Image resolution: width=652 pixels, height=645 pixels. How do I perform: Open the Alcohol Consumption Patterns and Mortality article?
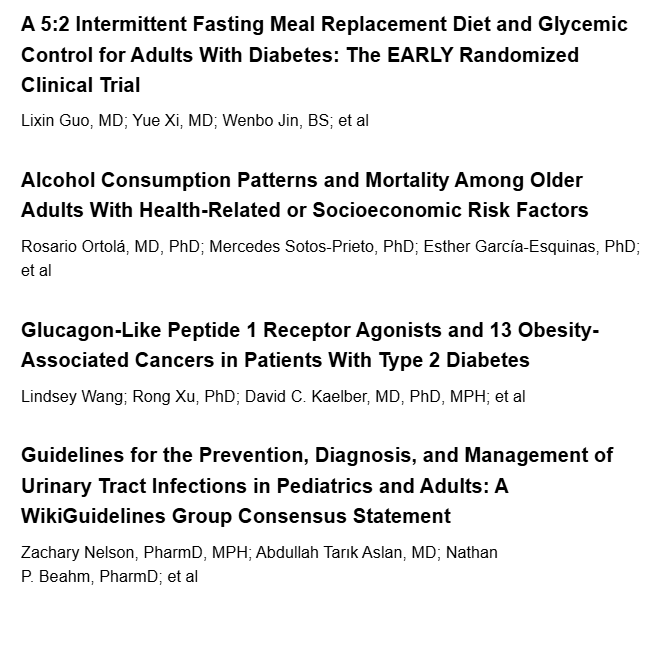302,195
